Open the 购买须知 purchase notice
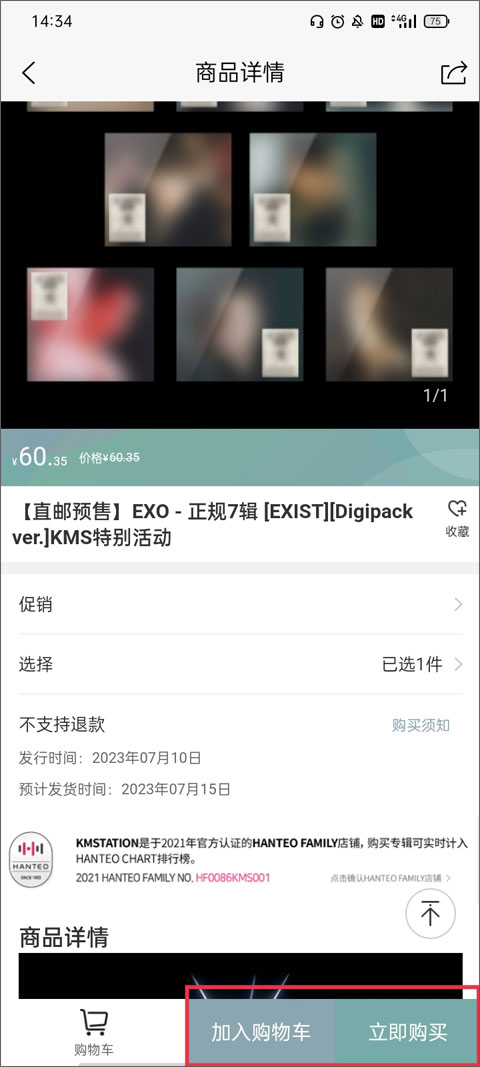 coord(421,725)
